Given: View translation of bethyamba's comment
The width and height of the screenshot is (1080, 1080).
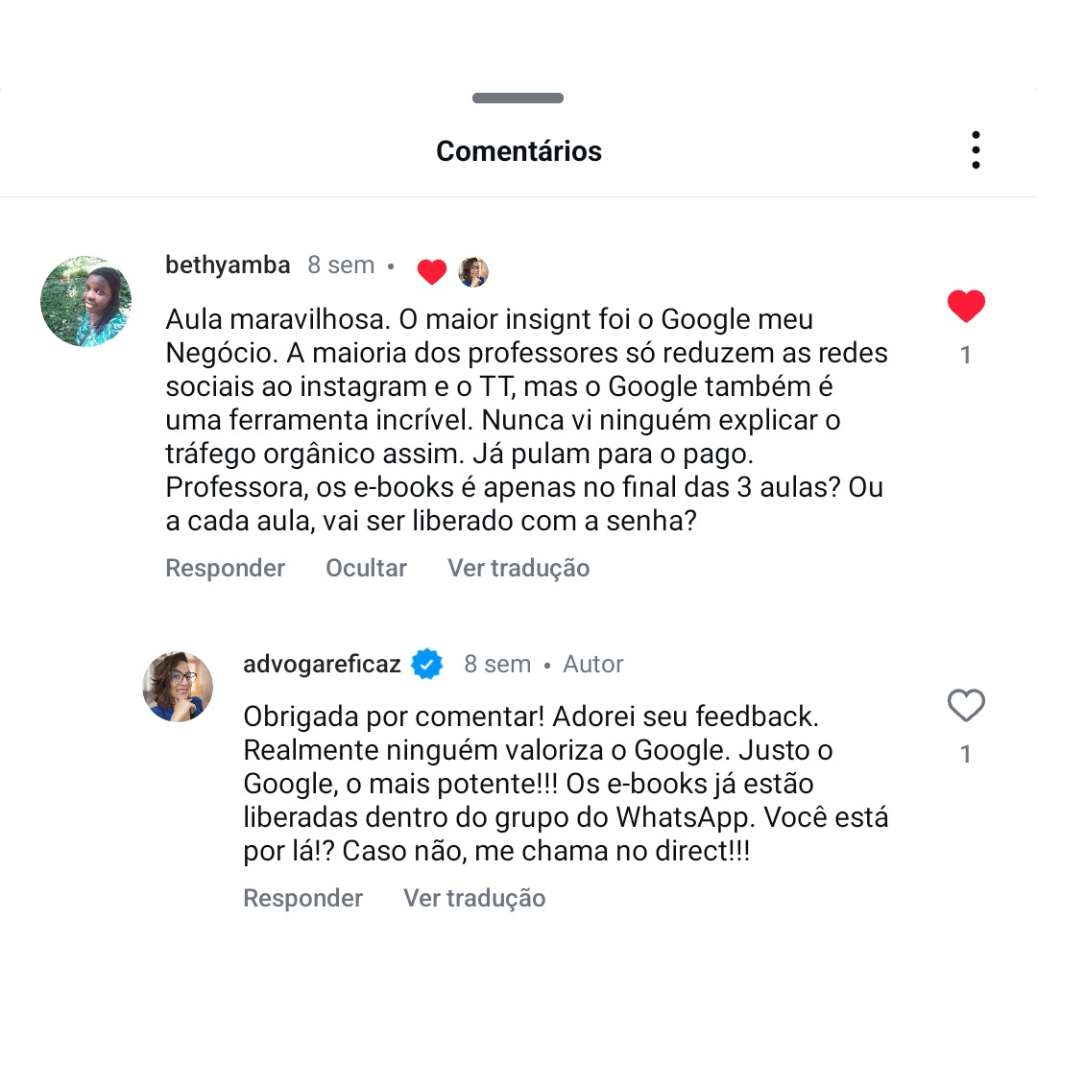Looking at the screenshot, I should pyautogui.click(x=518, y=568).
